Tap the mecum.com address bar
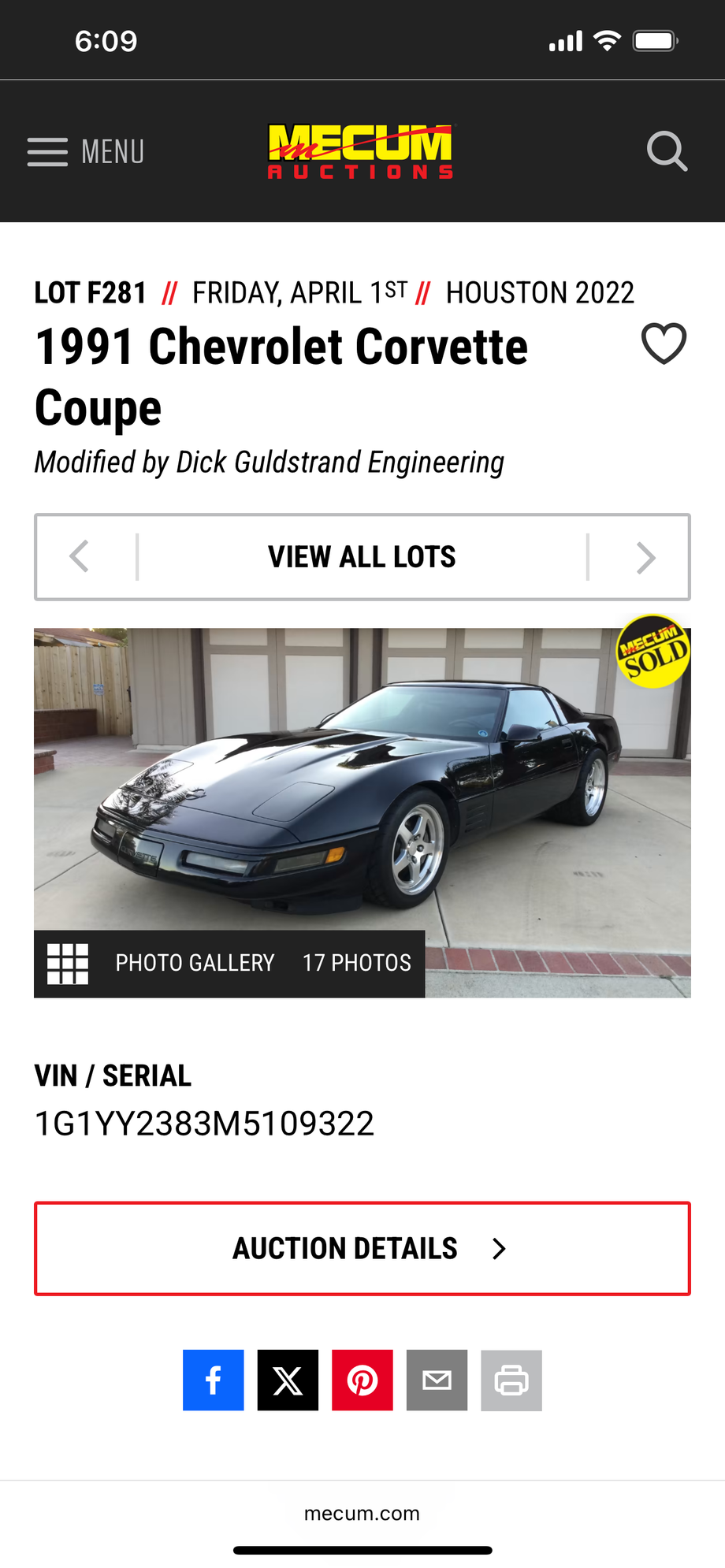This screenshot has height=1568, width=725. coord(362,1513)
